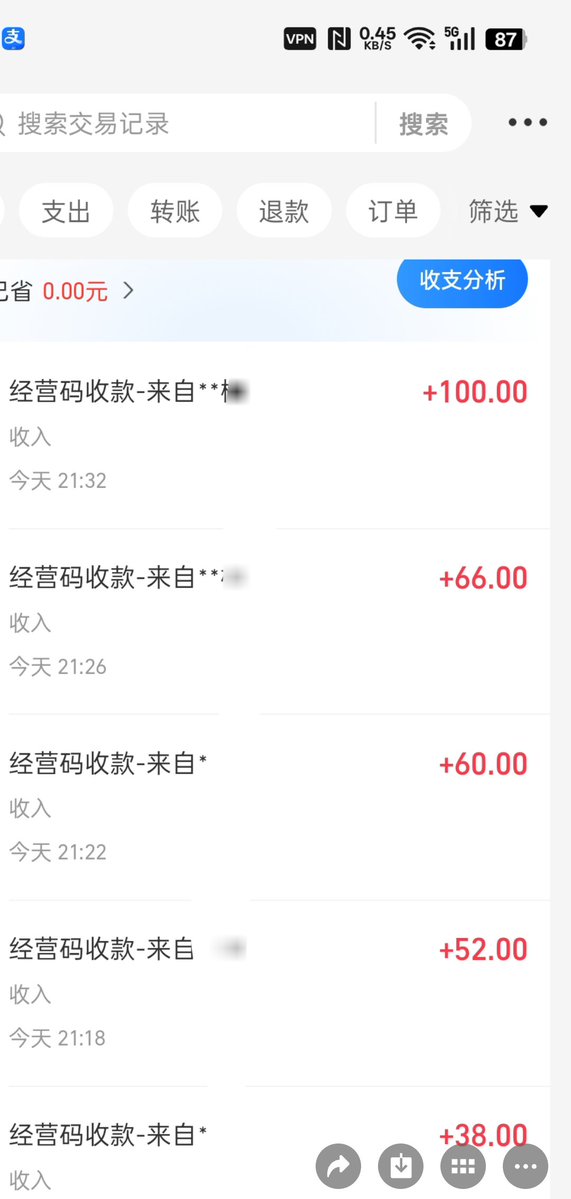This screenshot has height=1199, width=571.
Task: Select the 退款 filter chip
Action: pos(284,211)
